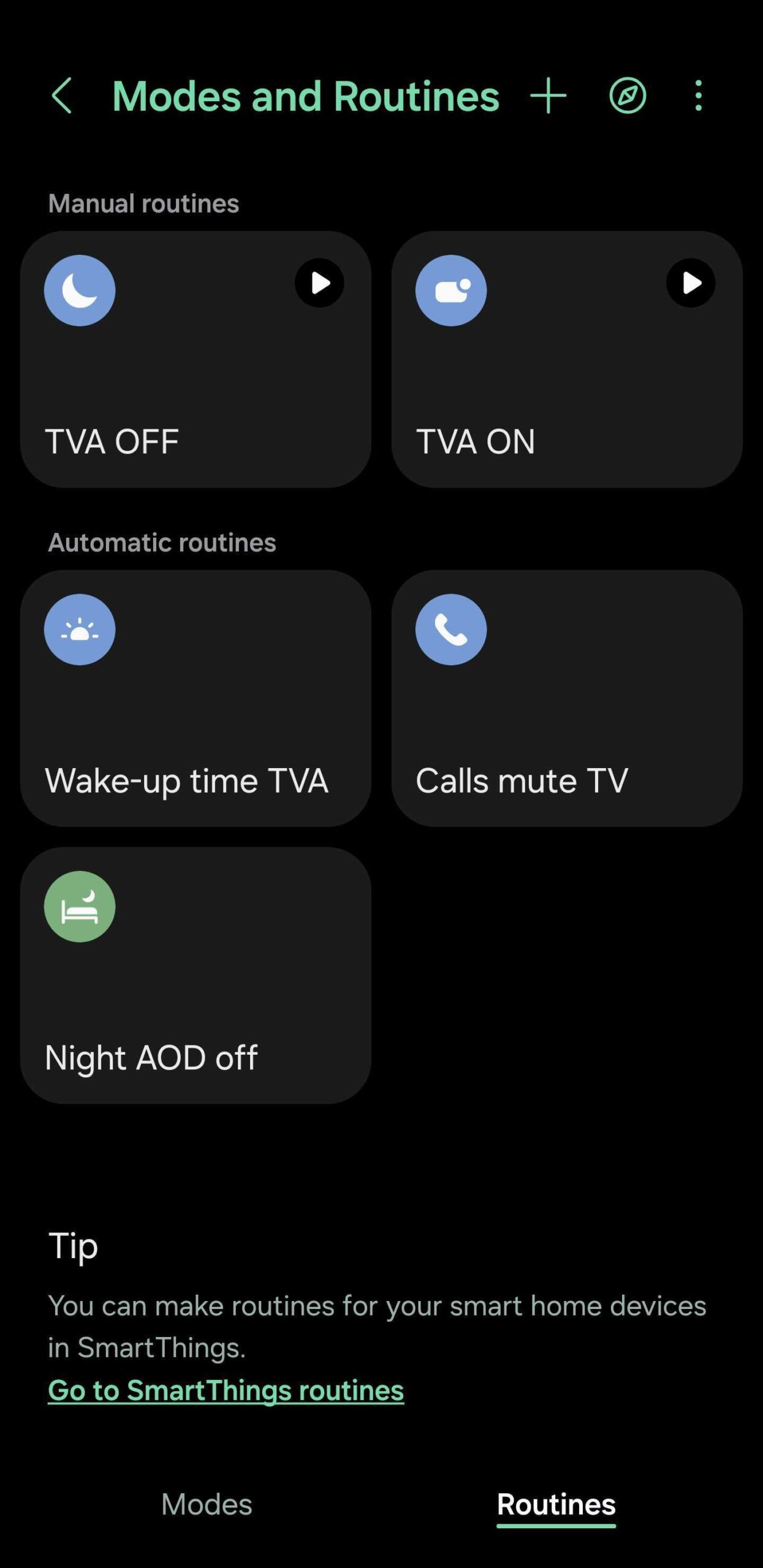Image resolution: width=763 pixels, height=1568 pixels.
Task: Select the Routines tab
Action: click(x=556, y=1504)
